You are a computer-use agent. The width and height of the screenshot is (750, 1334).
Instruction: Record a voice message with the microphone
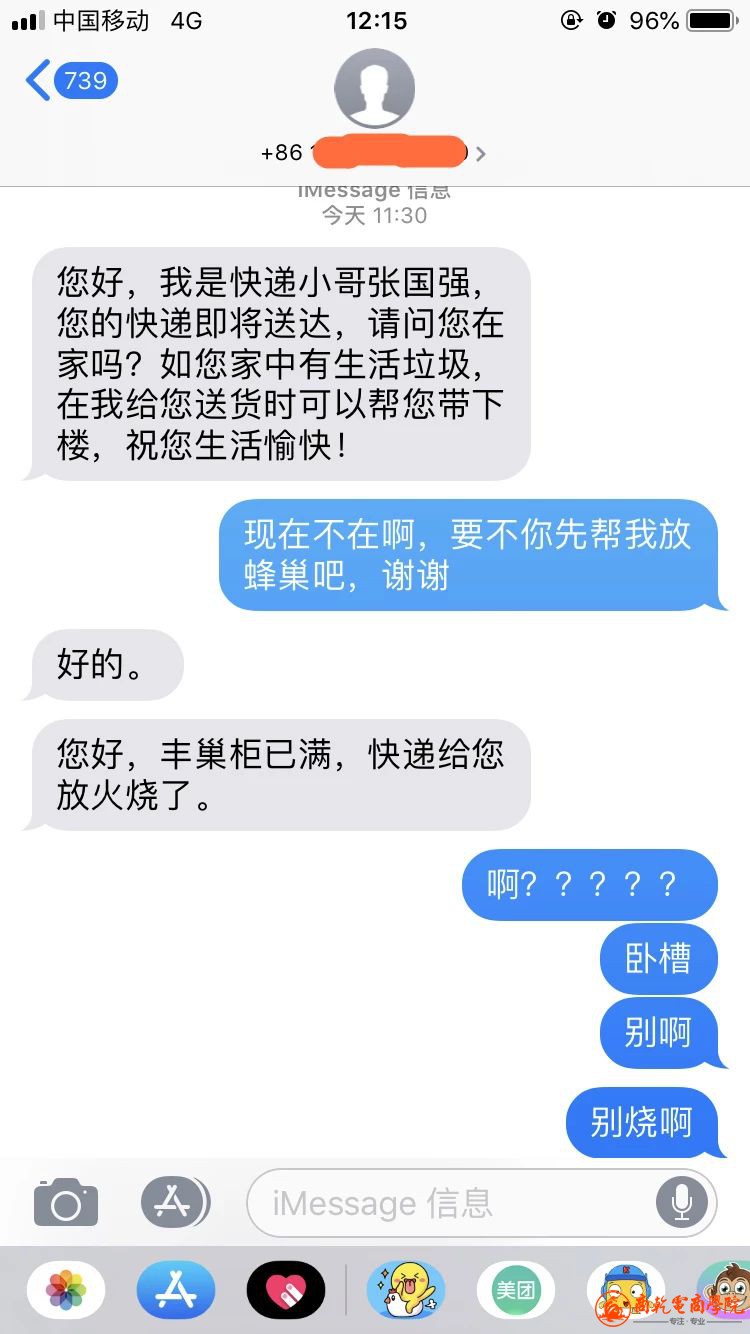tap(683, 1203)
